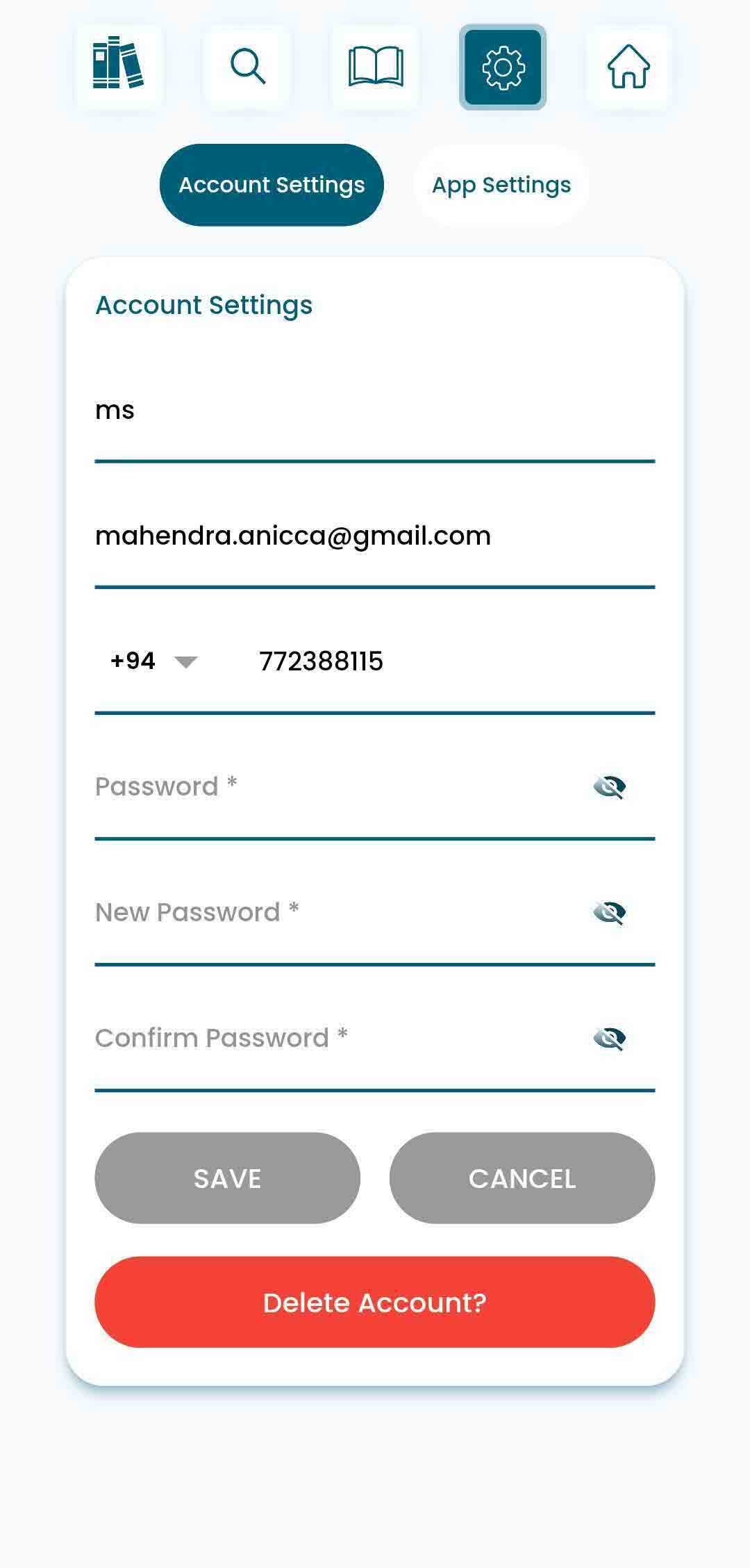Open the open-book reading icon
750x1568 pixels.
[375, 67]
